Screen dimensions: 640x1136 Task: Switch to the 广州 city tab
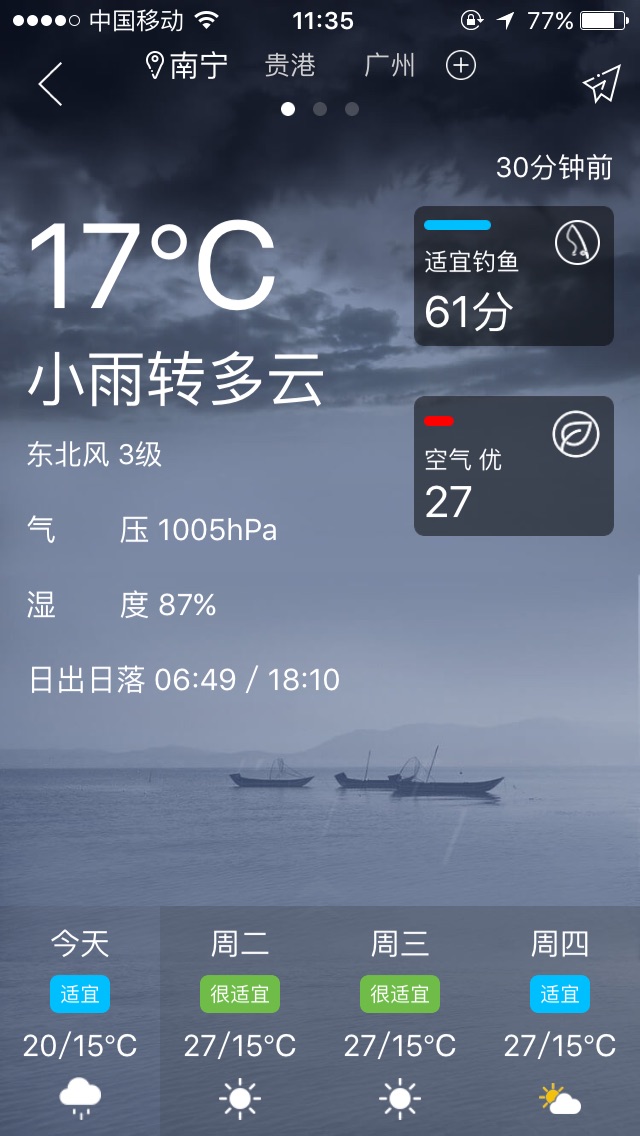pos(389,66)
